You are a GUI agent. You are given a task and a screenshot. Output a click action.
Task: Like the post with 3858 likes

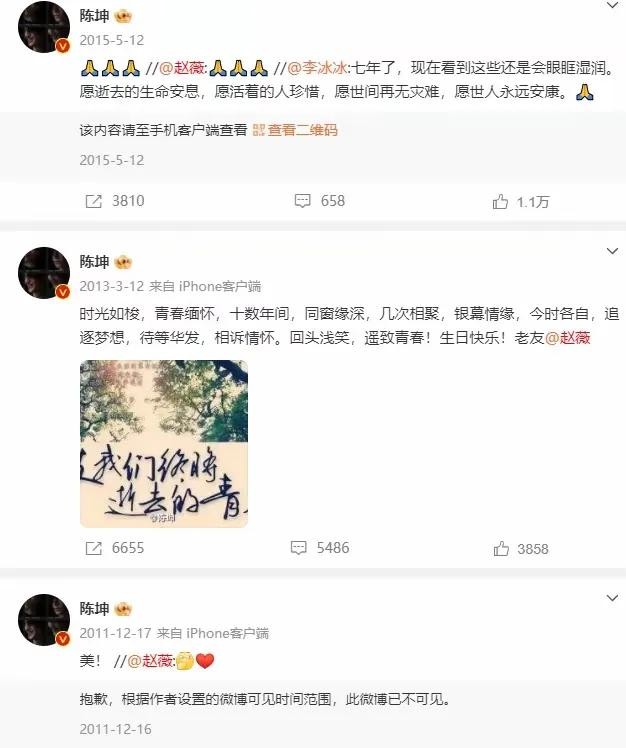(x=521, y=548)
